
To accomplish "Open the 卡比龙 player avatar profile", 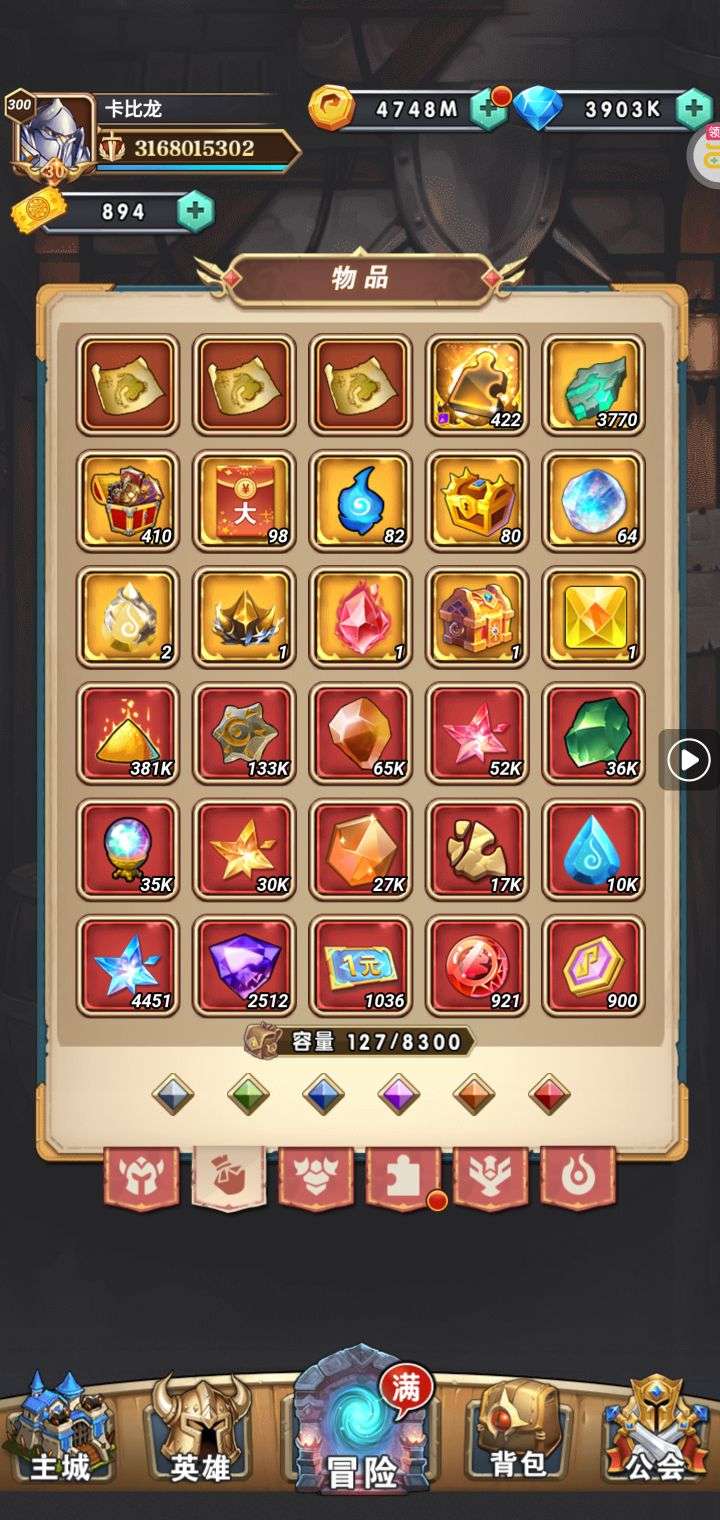I will (53, 135).
